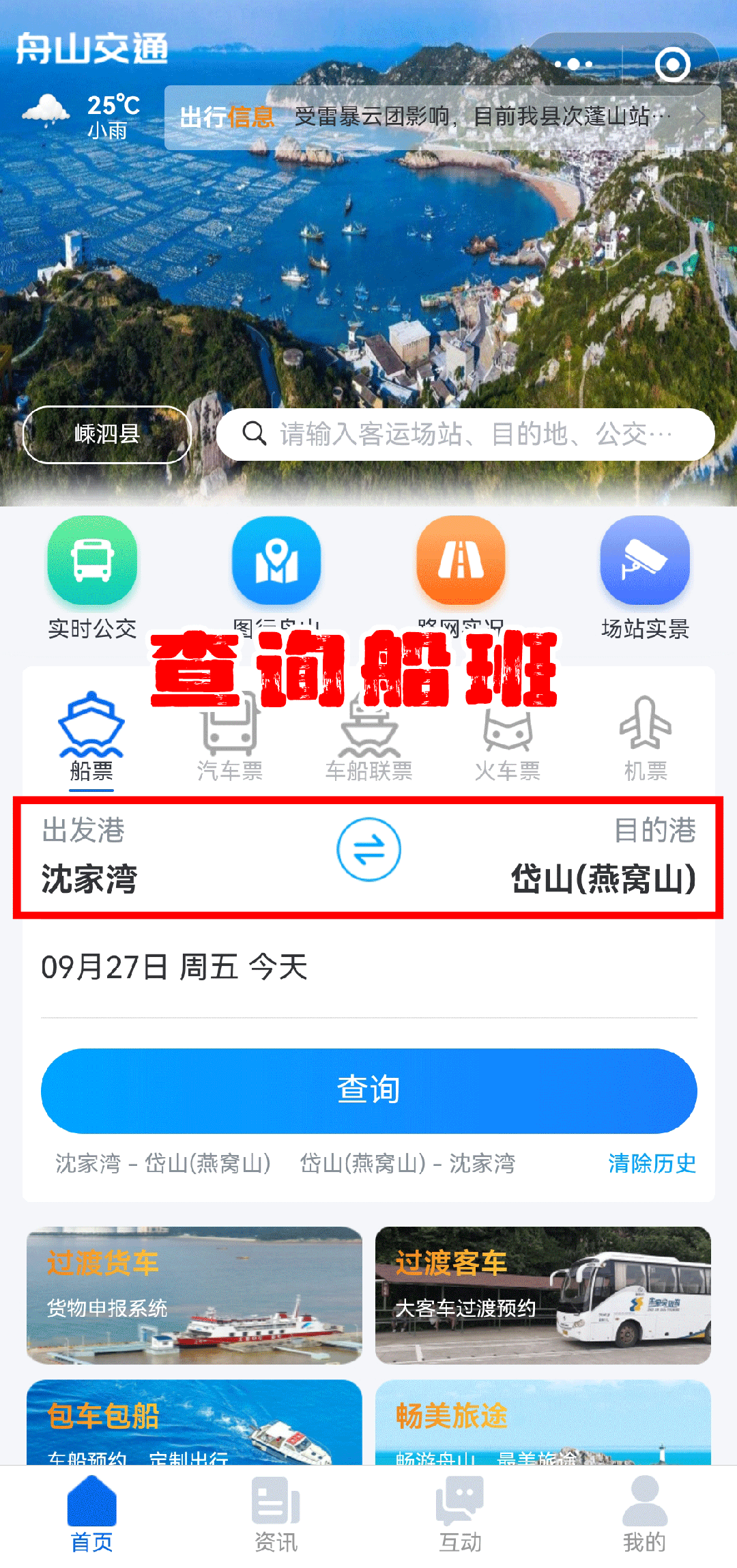Change the selected region 嵊泗县
This screenshot has height=1568, width=737.
[x=106, y=434]
